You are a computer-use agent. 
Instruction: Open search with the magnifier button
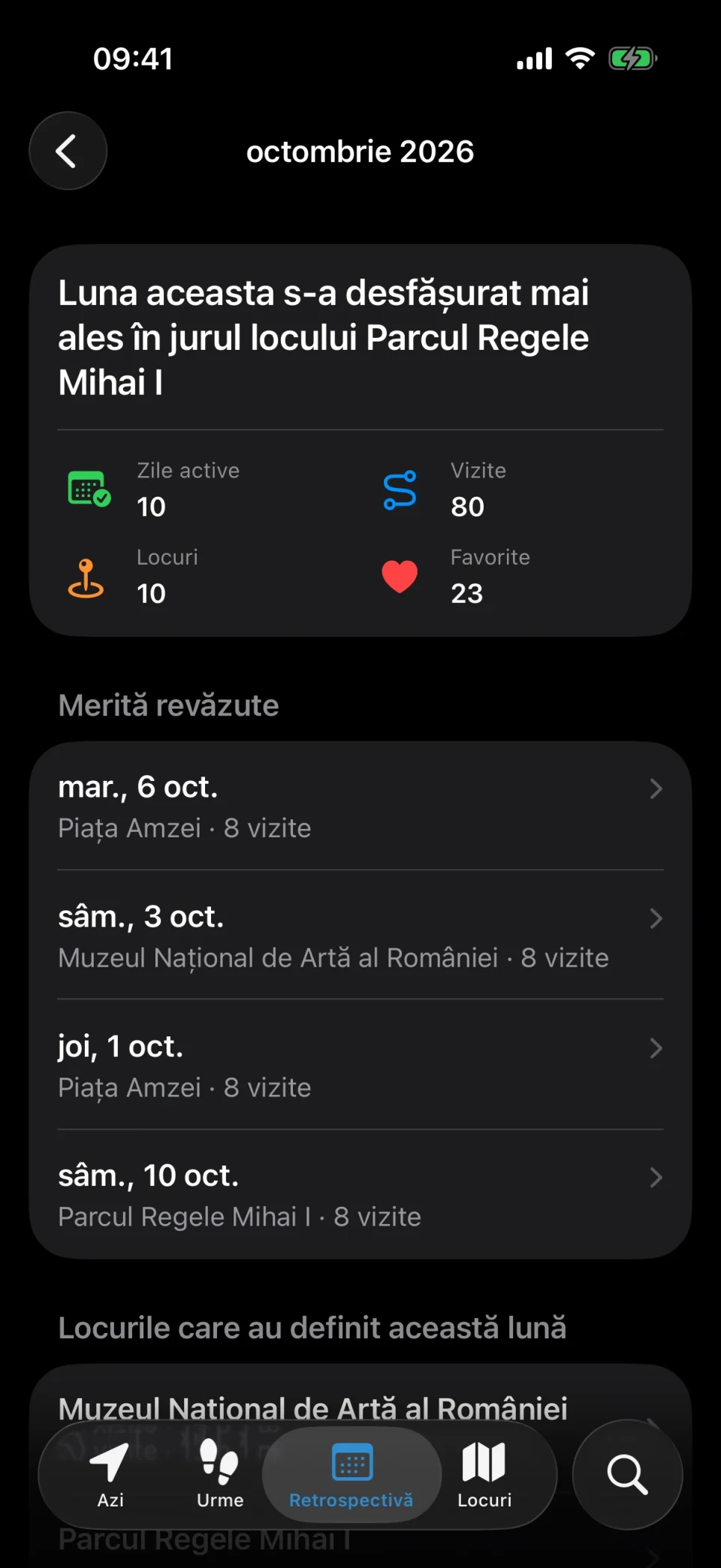(x=628, y=1475)
